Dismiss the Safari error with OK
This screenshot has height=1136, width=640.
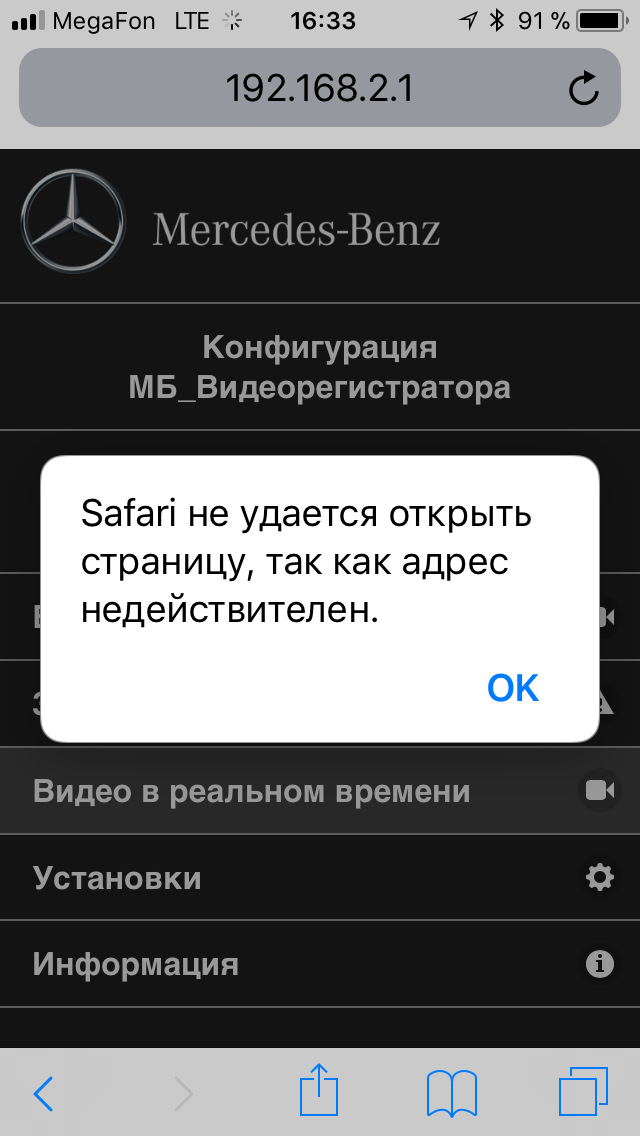[513, 688]
